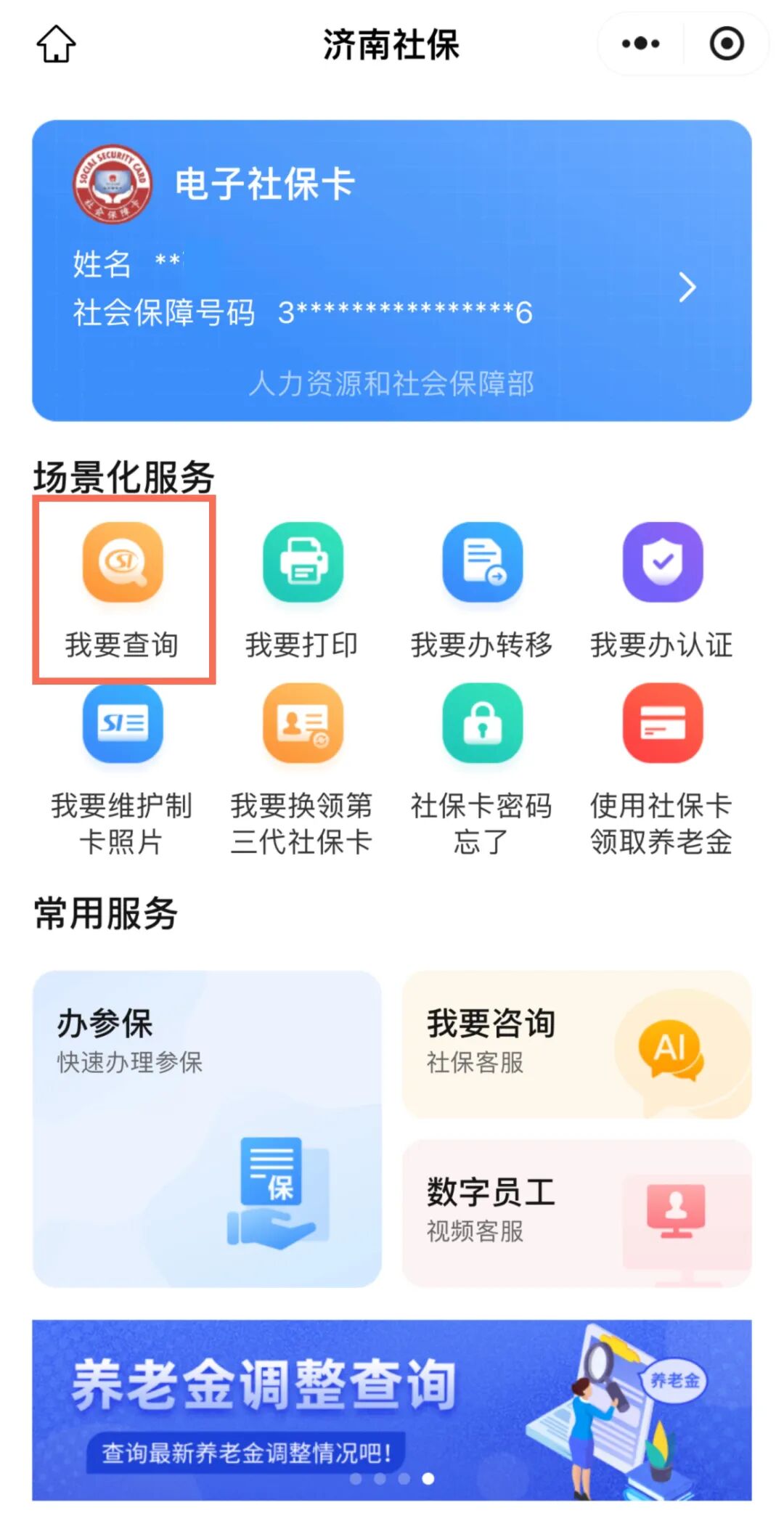
Task: Open 我要咨询 社保客服
Action: coord(577,1045)
